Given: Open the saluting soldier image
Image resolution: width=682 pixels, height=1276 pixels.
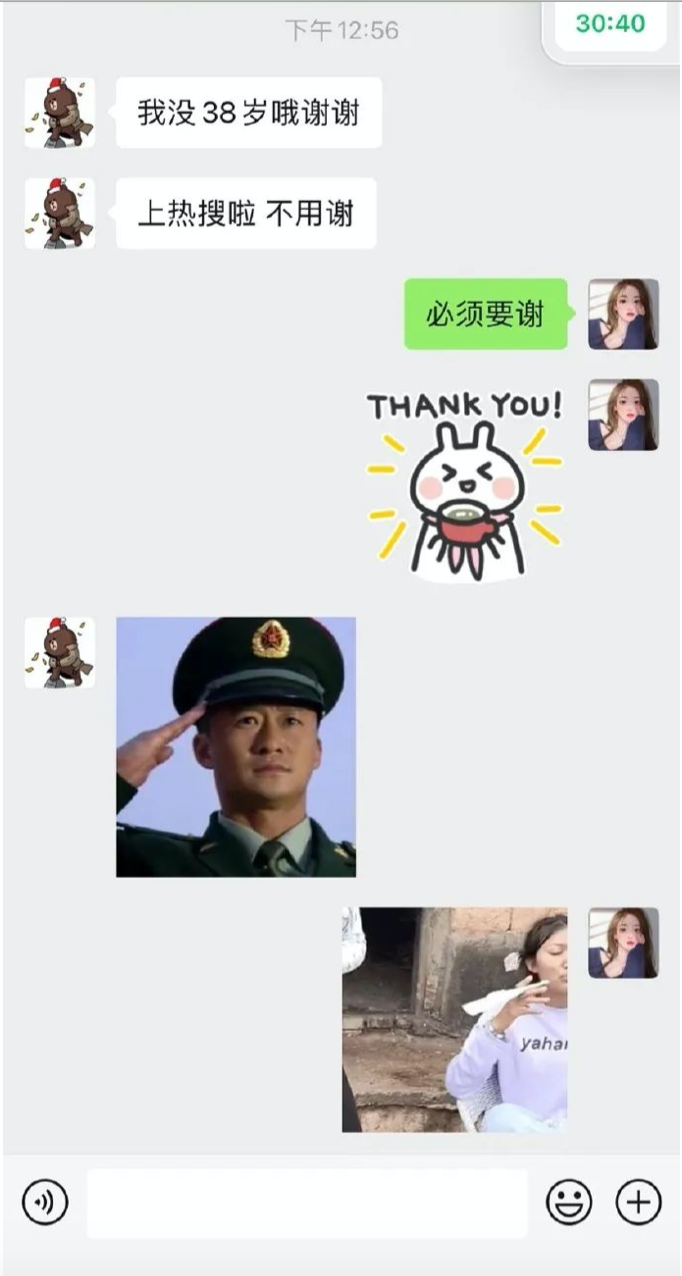Looking at the screenshot, I should click(x=236, y=747).
